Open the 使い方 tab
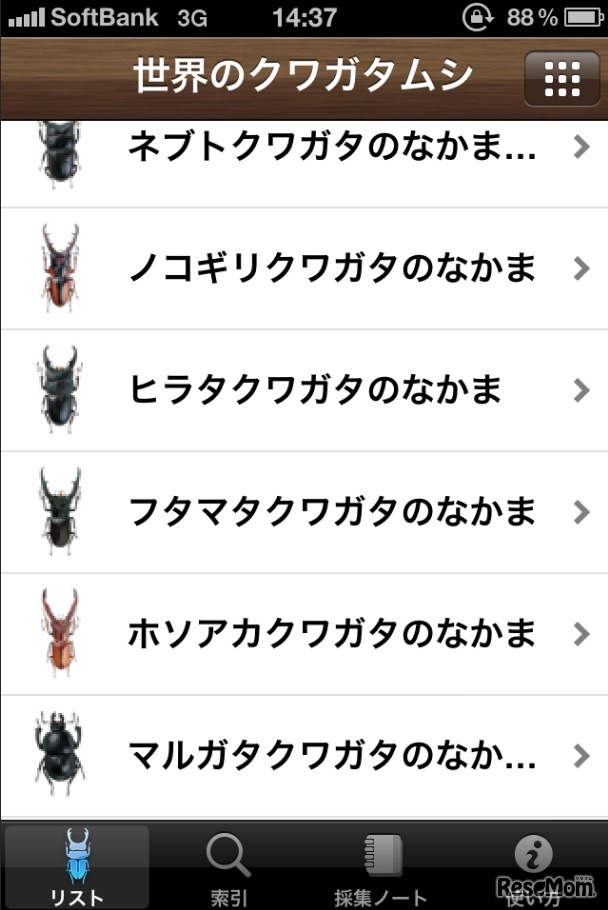 coord(532,866)
